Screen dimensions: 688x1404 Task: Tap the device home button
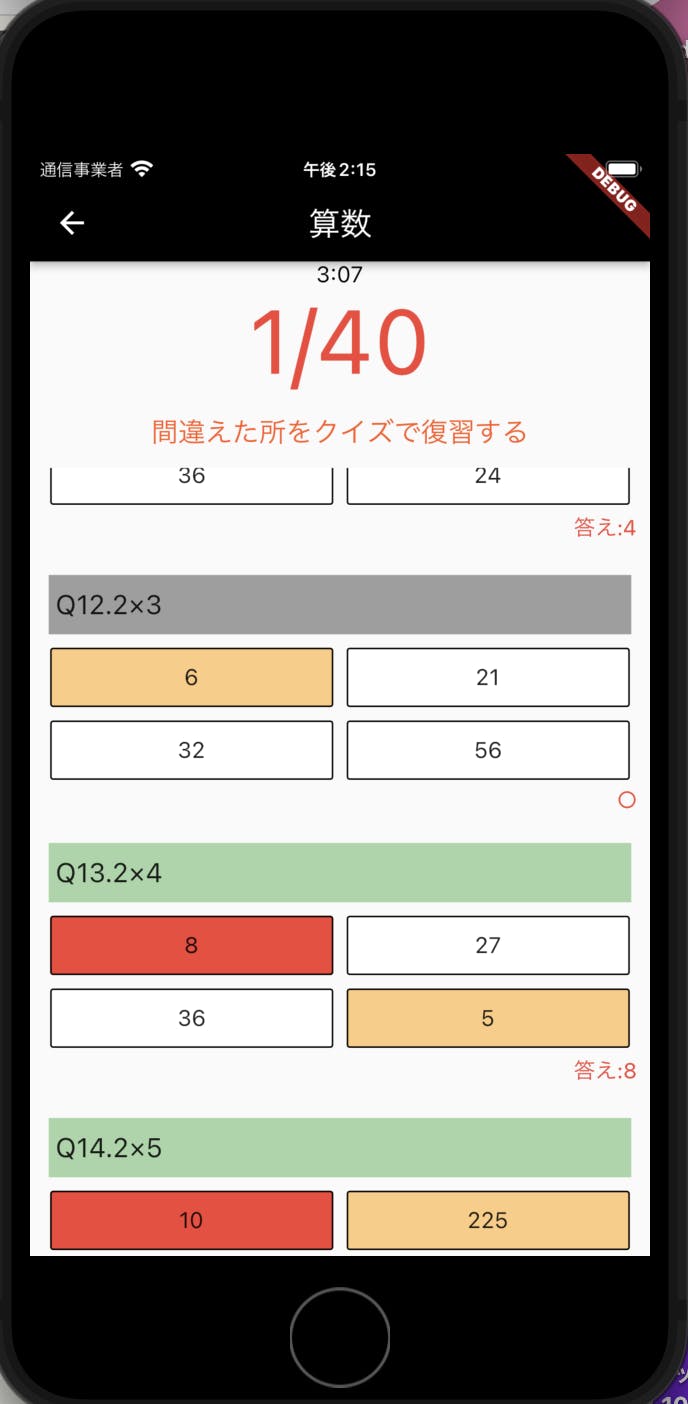[340, 1337]
